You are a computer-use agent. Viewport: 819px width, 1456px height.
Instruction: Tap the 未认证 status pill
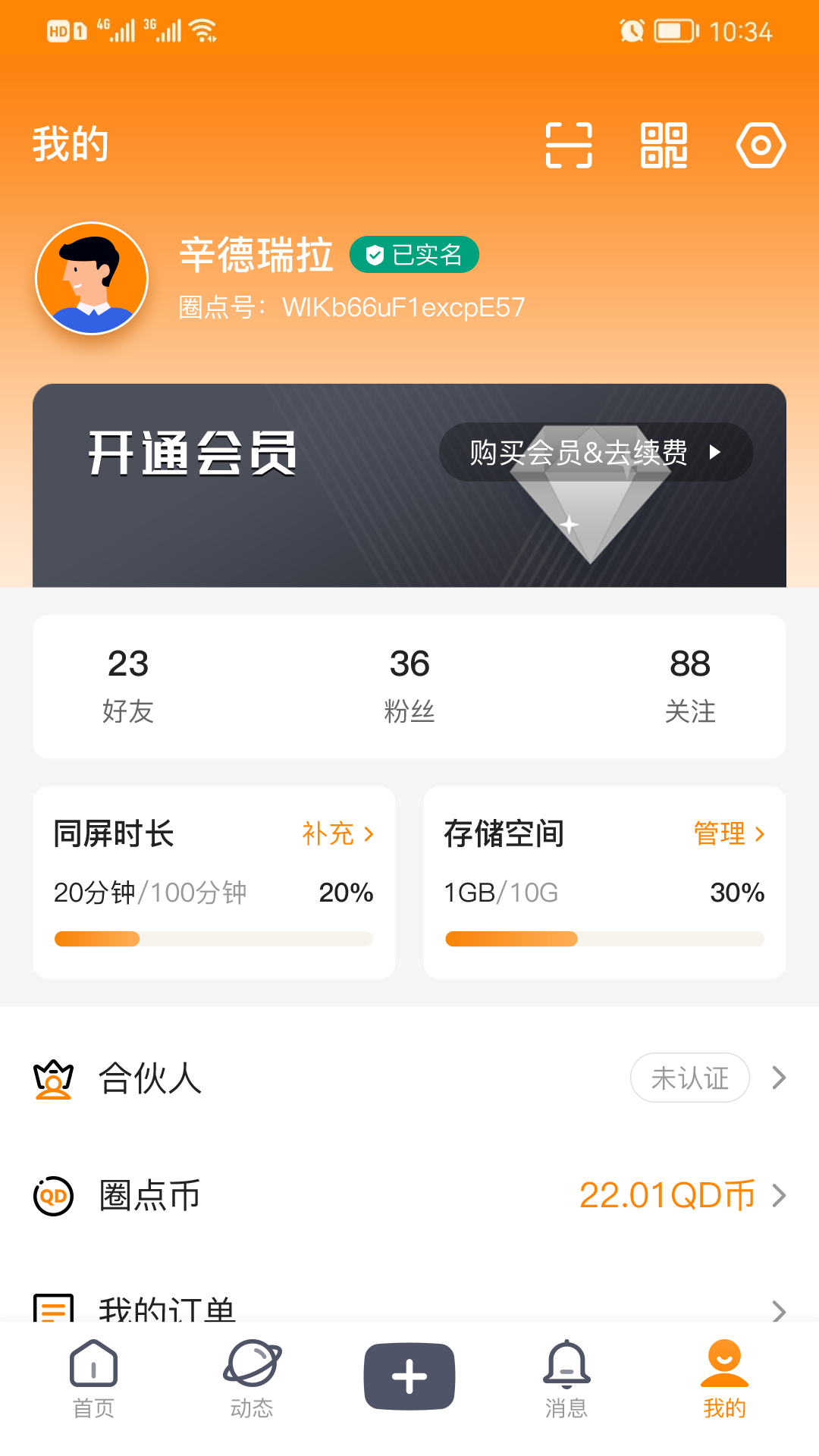(689, 1078)
